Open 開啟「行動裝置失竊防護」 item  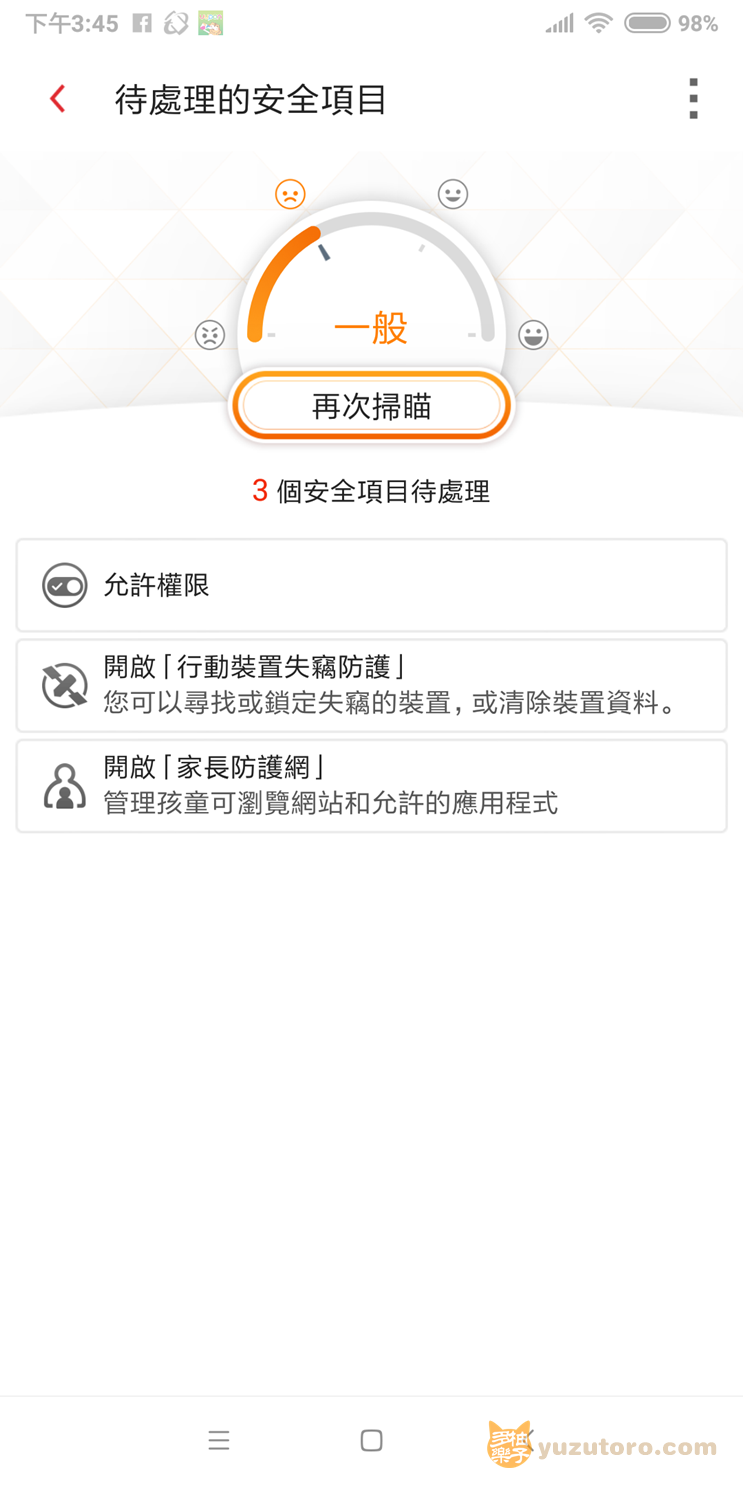click(371, 686)
